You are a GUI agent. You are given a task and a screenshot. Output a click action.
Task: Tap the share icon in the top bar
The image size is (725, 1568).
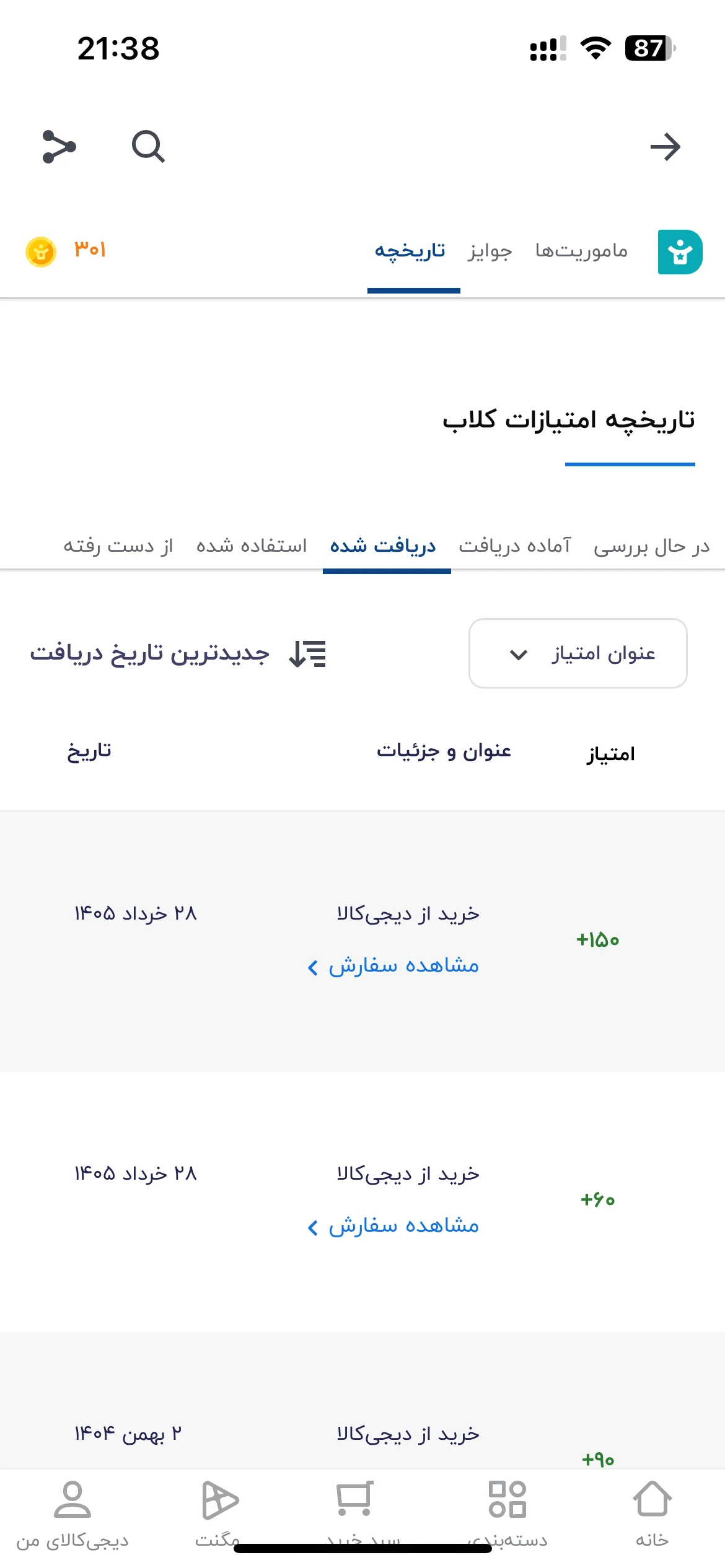click(x=59, y=147)
